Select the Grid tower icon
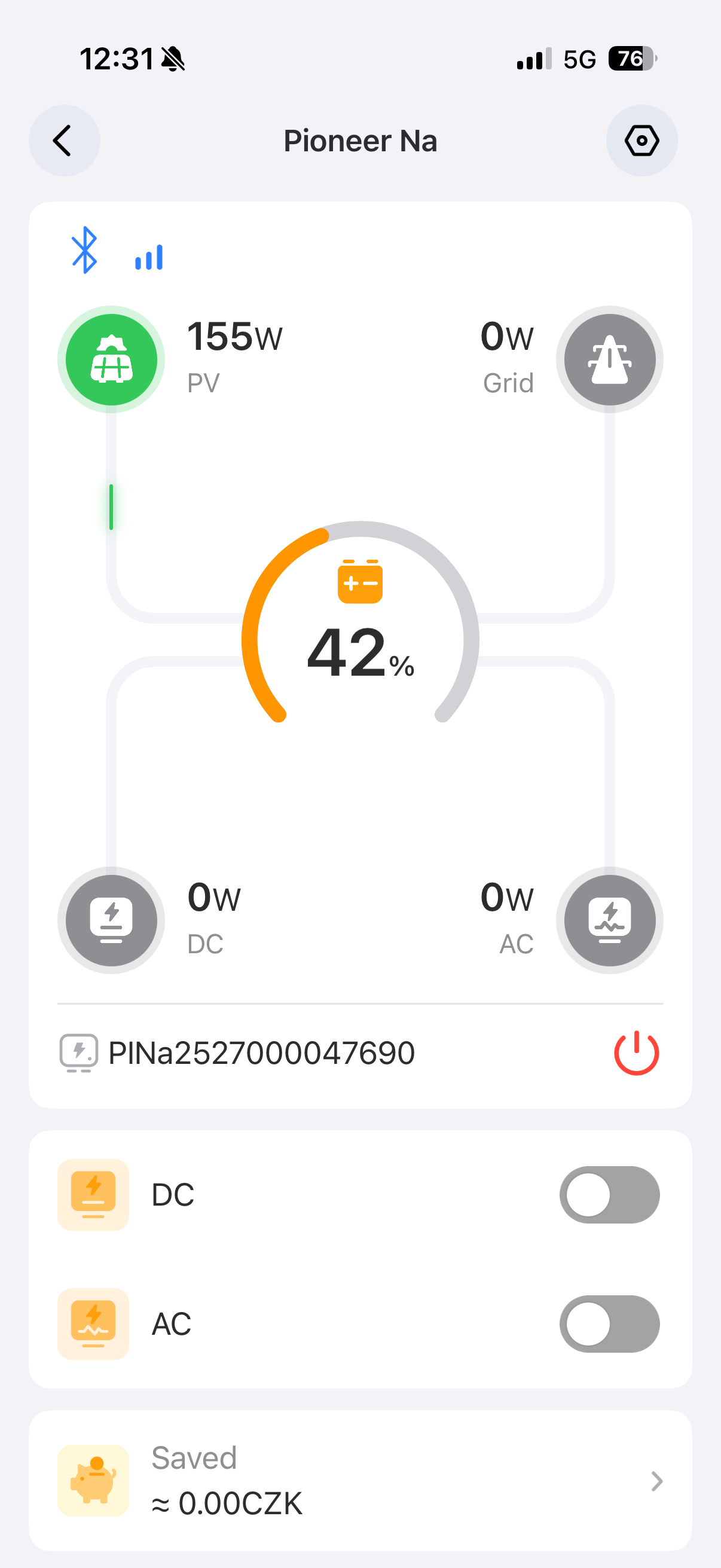Image resolution: width=721 pixels, height=1568 pixels. point(609,359)
